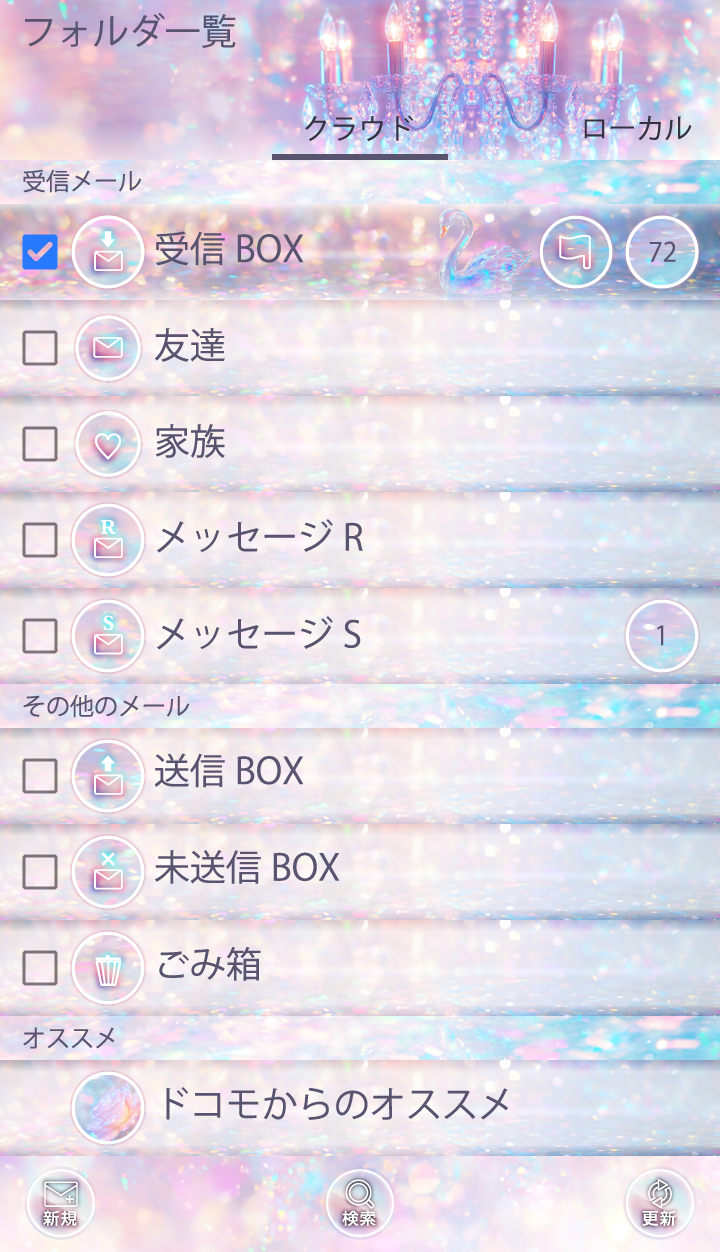
Task: Compose mail with the 新規 button
Action: 60,1204
